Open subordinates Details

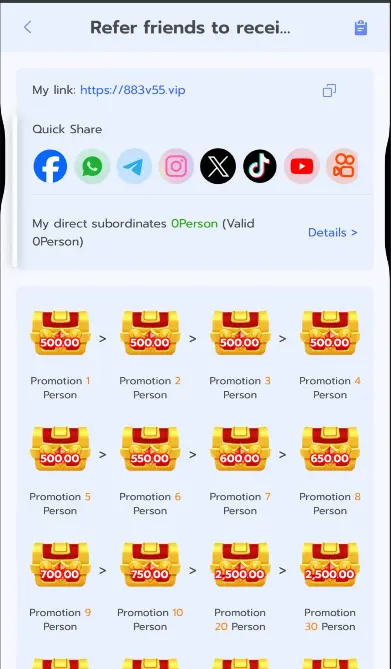pyautogui.click(x=333, y=233)
